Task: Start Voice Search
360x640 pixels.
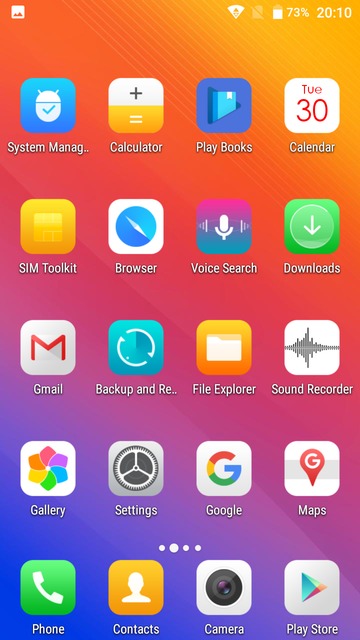Action: pyautogui.click(x=224, y=226)
